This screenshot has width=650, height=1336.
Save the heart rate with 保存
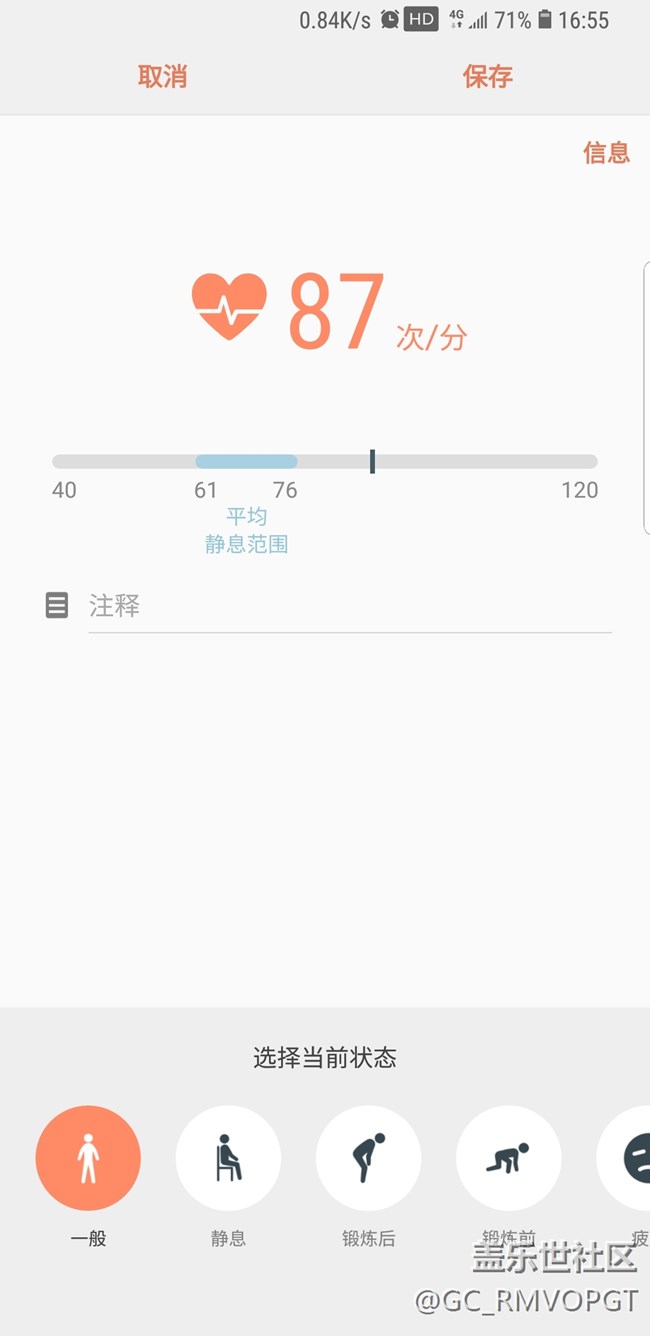click(x=487, y=77)
